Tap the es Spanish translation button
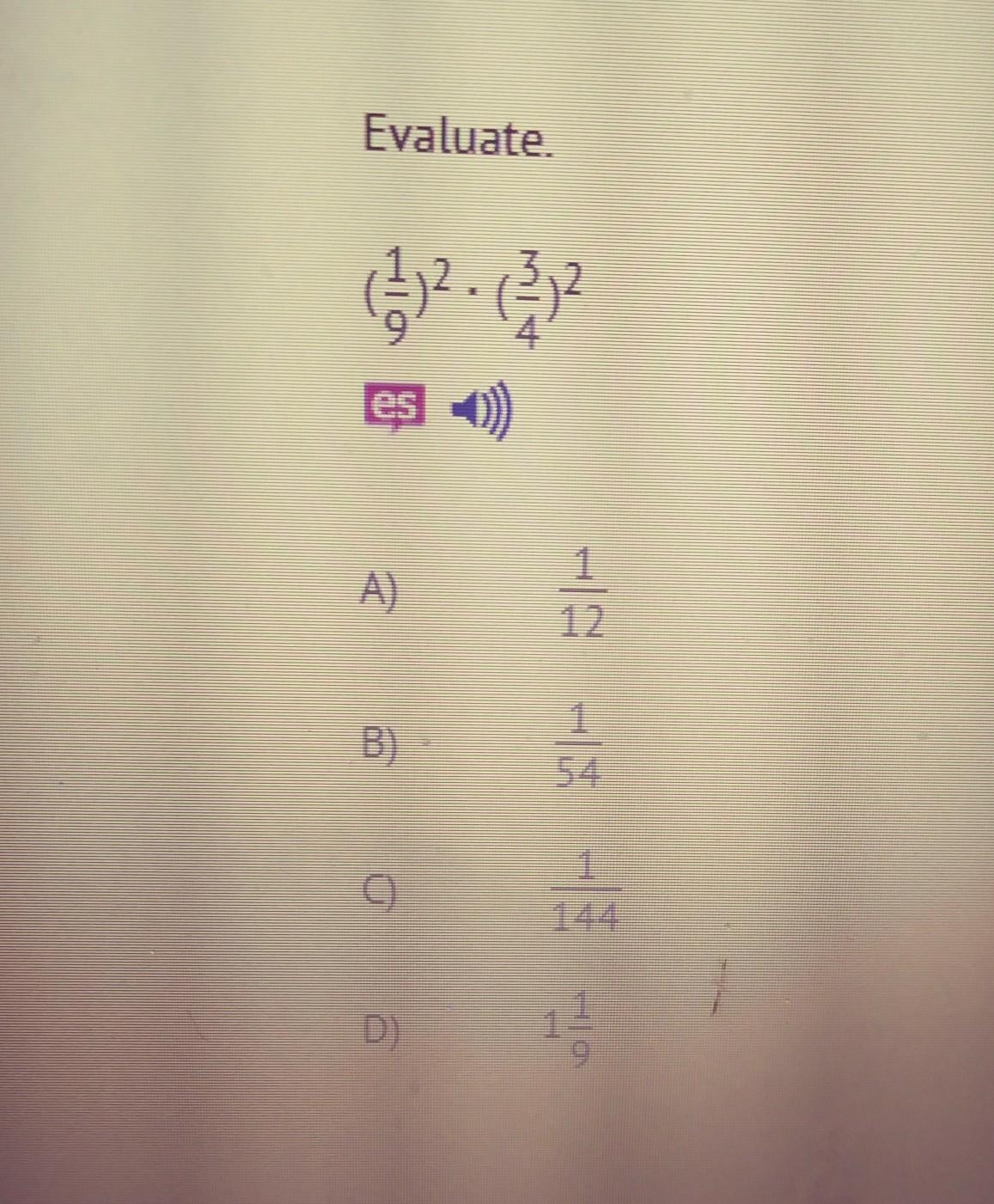 [x=394, y=407]
